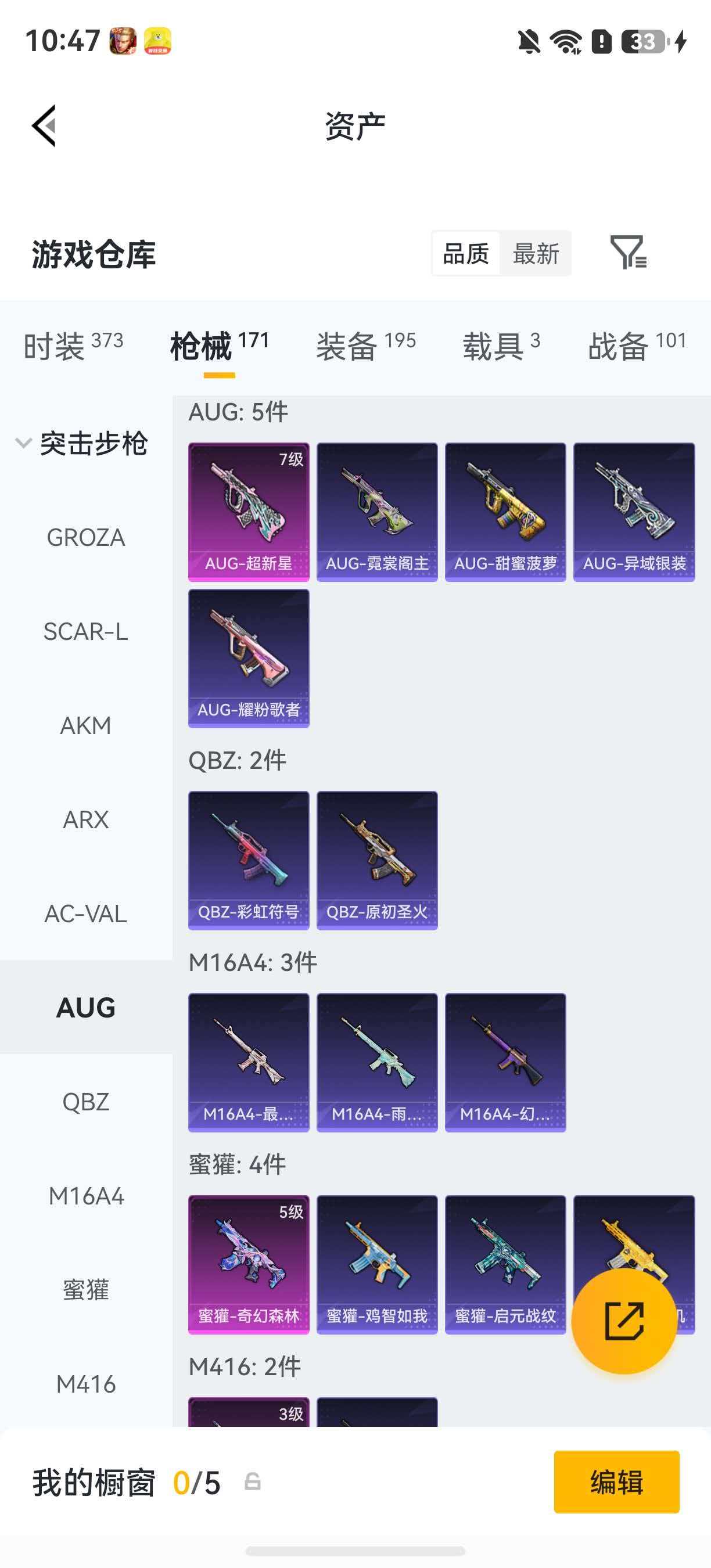Open the QBZ-彩虹符号 skin card
The image size is (711, 1568).
(249, 860)
